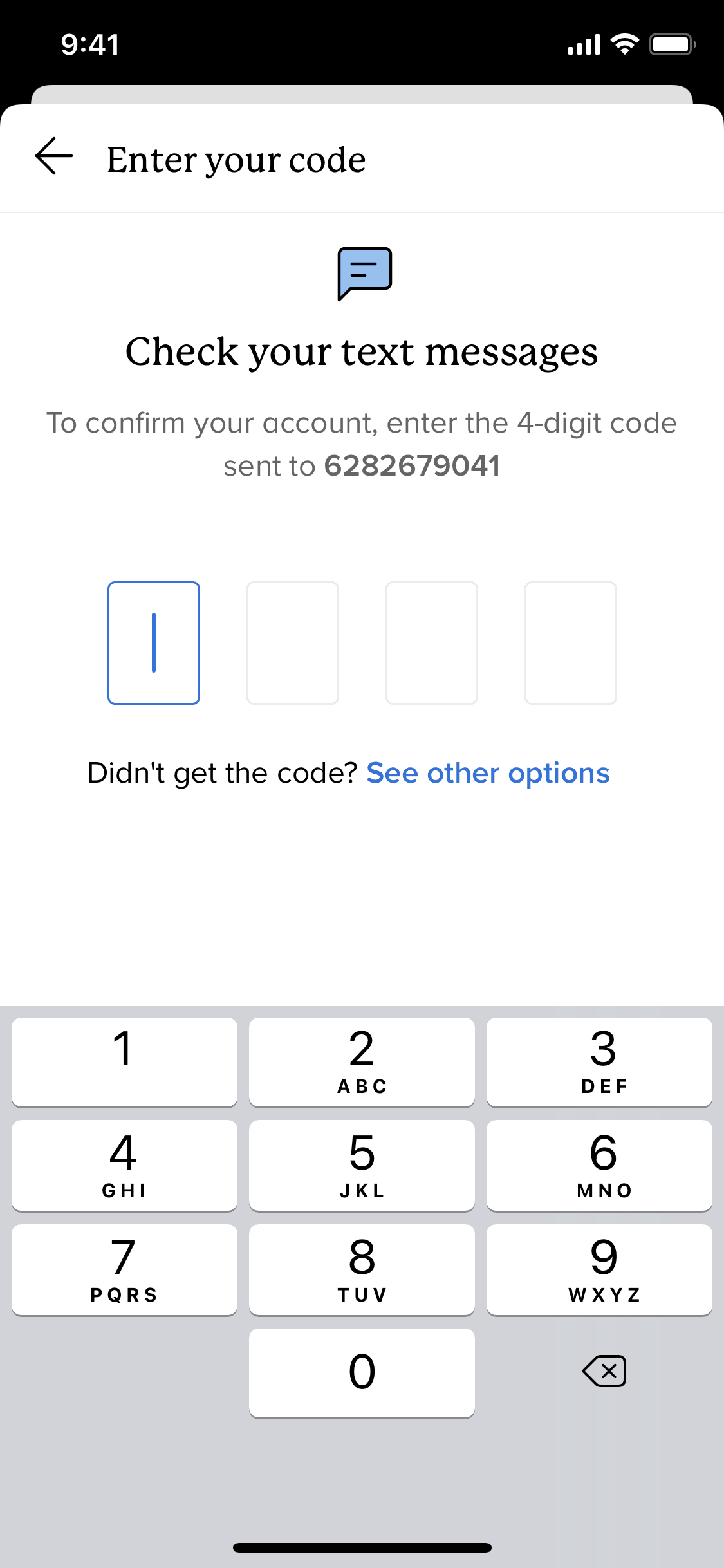Screen dimensions: 724x1568
Task: Select the third code digit box
Action: tap(432, 642)
